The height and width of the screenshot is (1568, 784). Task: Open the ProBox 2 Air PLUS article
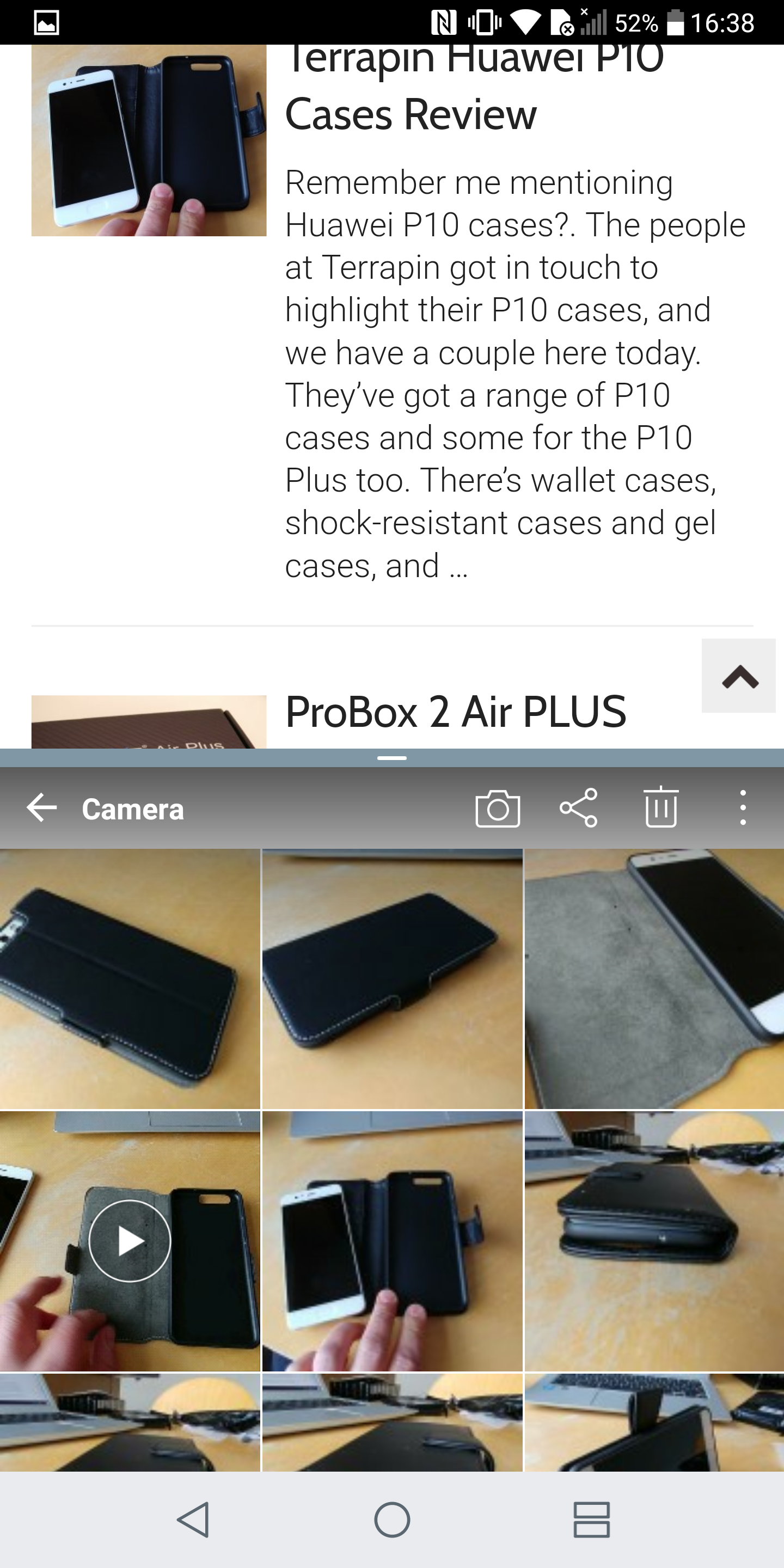(455, 711)
